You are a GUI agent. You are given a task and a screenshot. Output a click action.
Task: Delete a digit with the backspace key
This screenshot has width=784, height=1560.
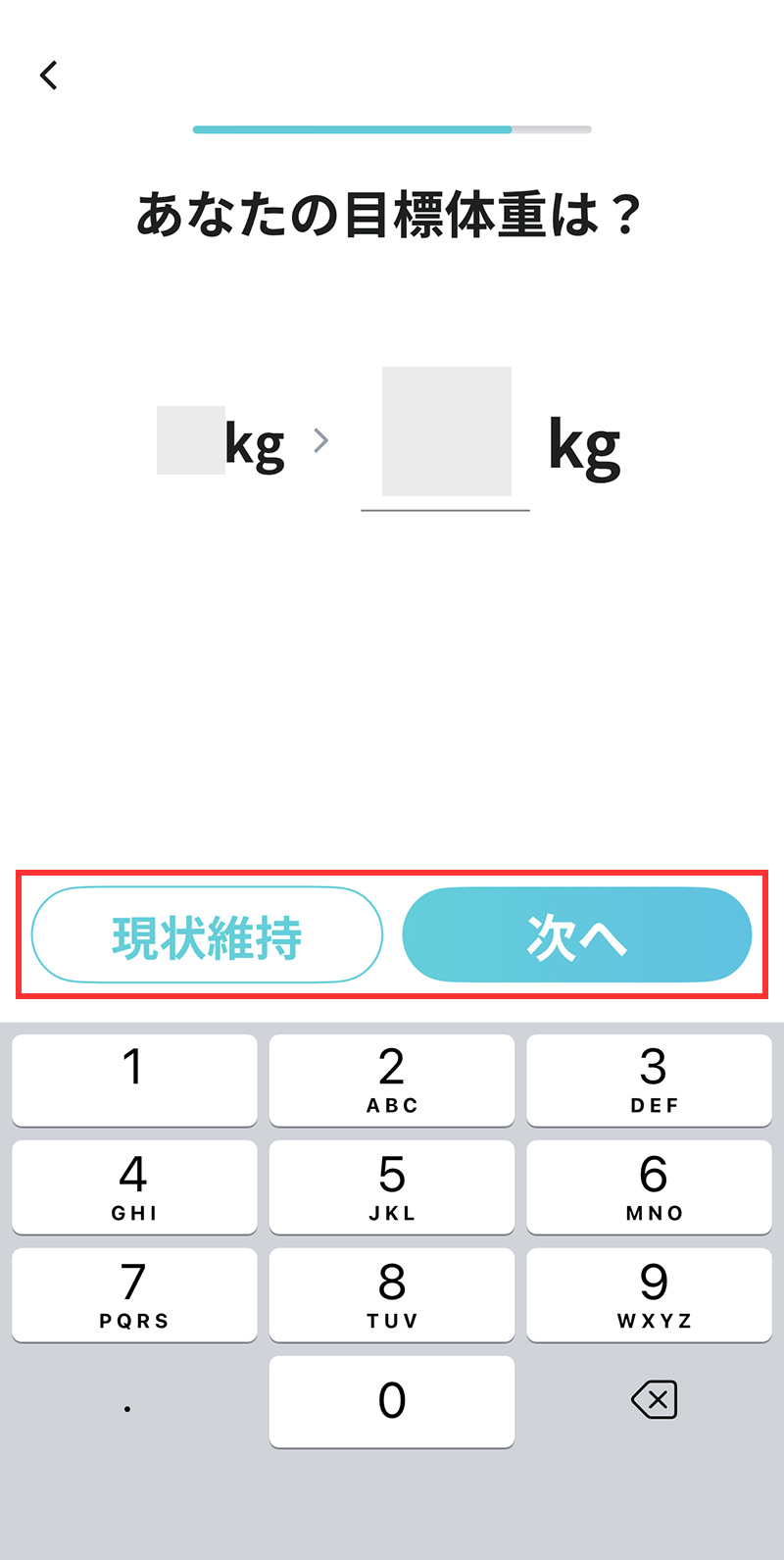point(654,1400)
